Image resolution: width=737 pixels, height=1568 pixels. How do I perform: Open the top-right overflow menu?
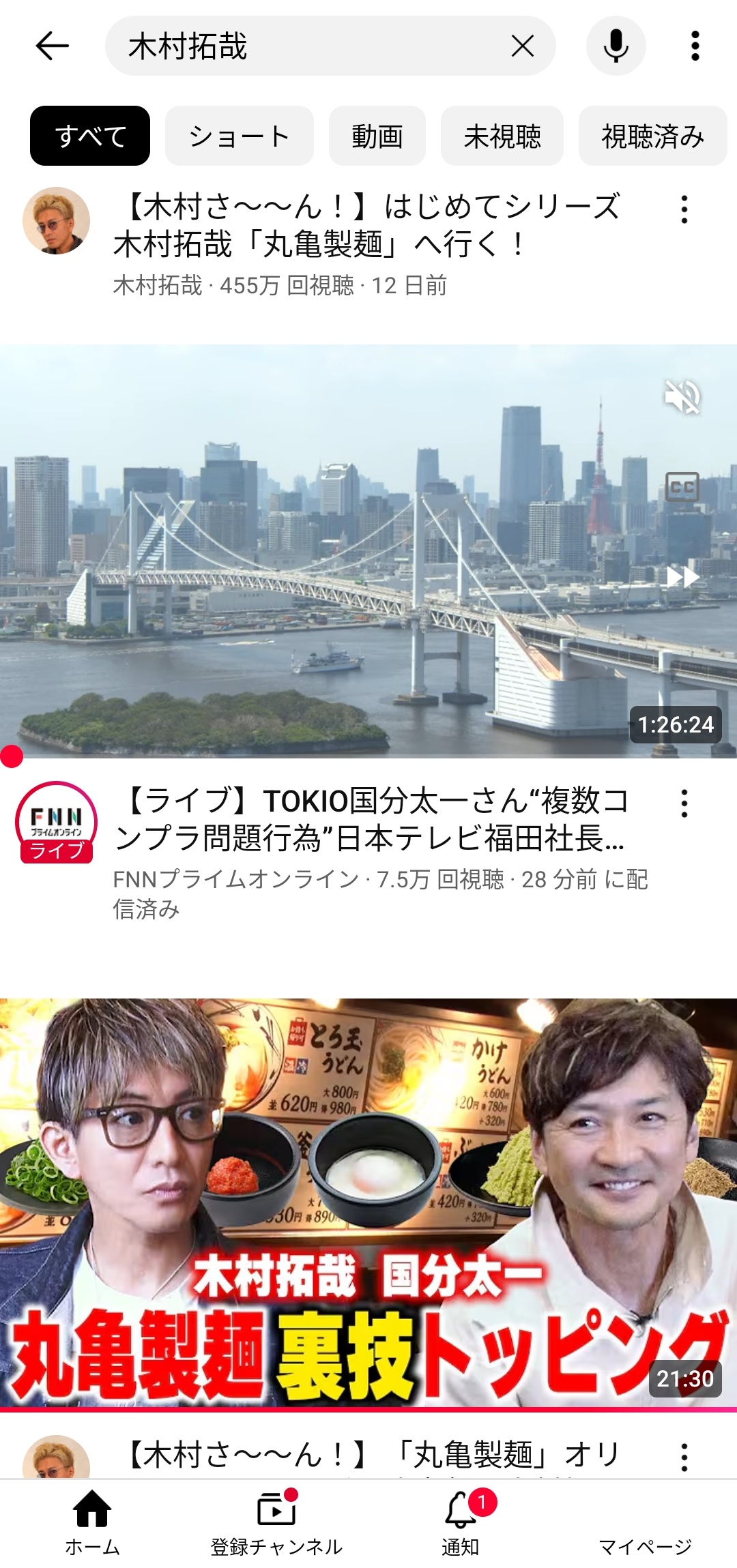(x=695, y=46)
